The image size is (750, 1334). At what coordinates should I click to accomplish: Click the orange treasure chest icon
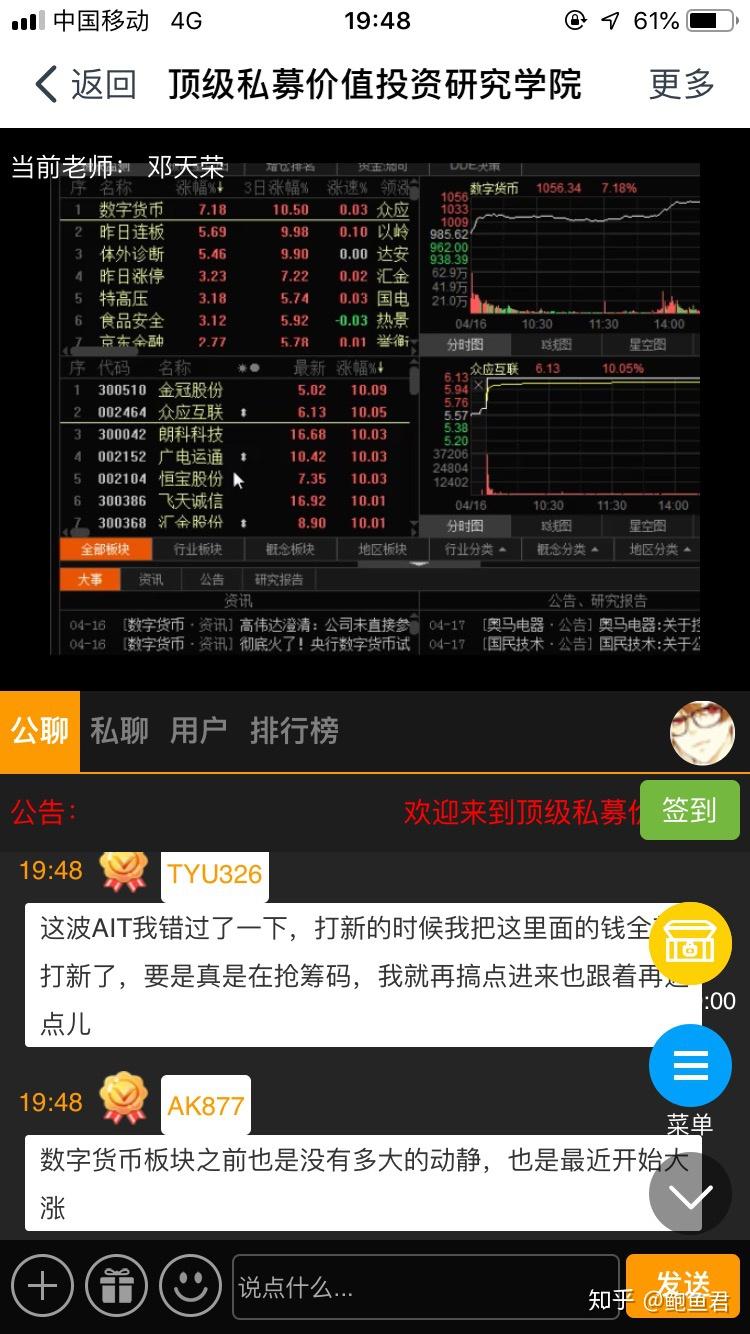point(690,943)
